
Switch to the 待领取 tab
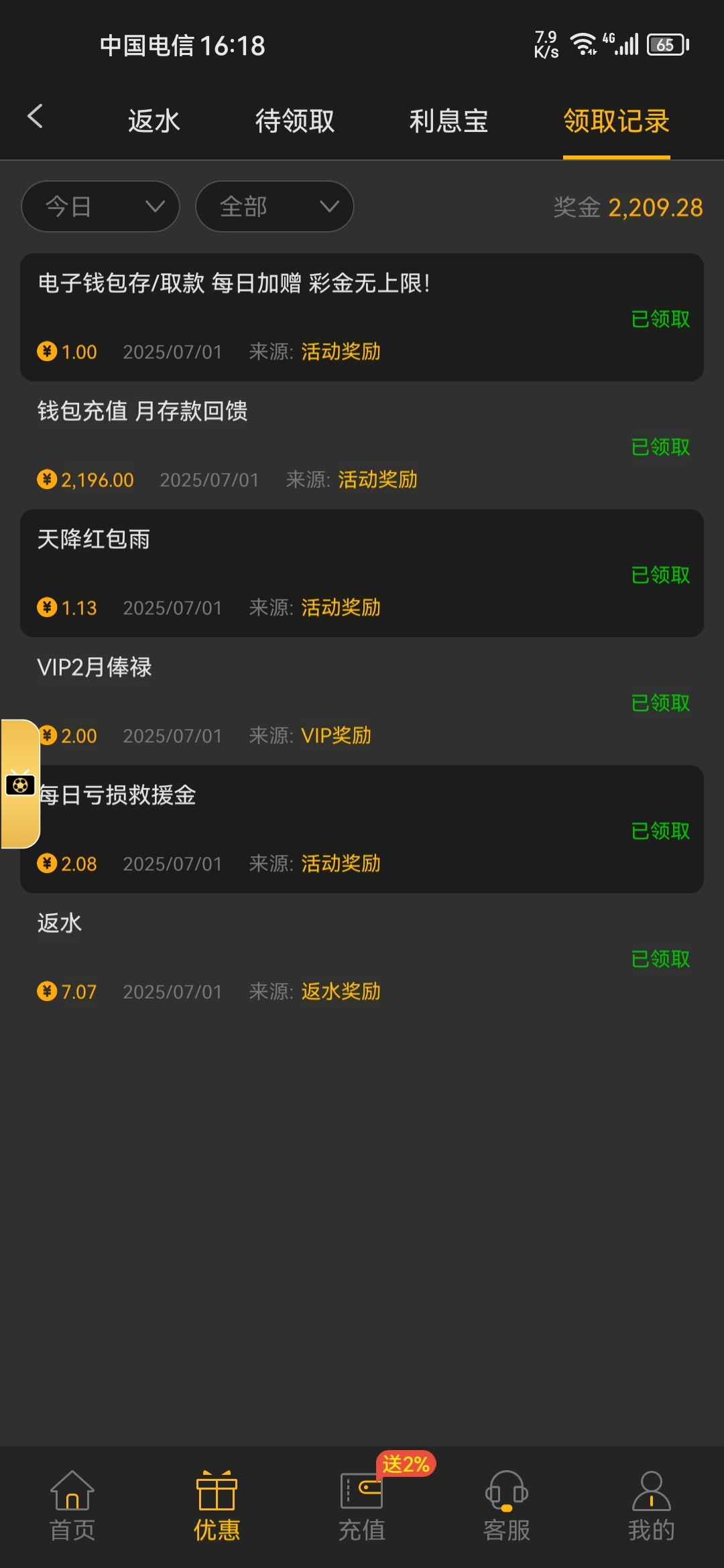click(294, 121)
